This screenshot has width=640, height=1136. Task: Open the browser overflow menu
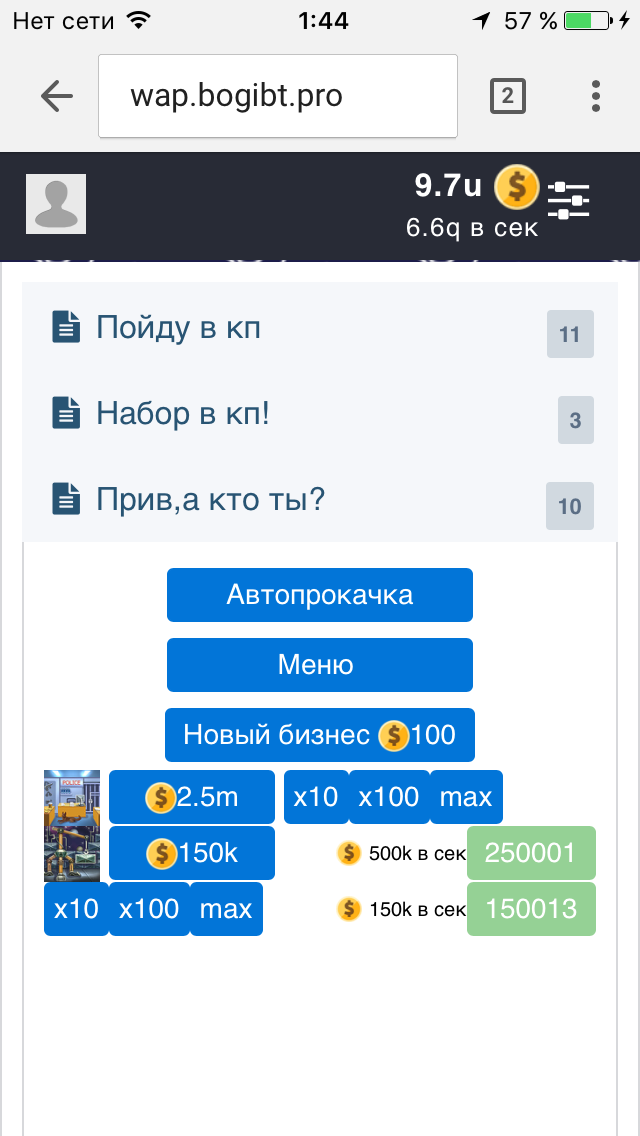[x=596, y=96]
